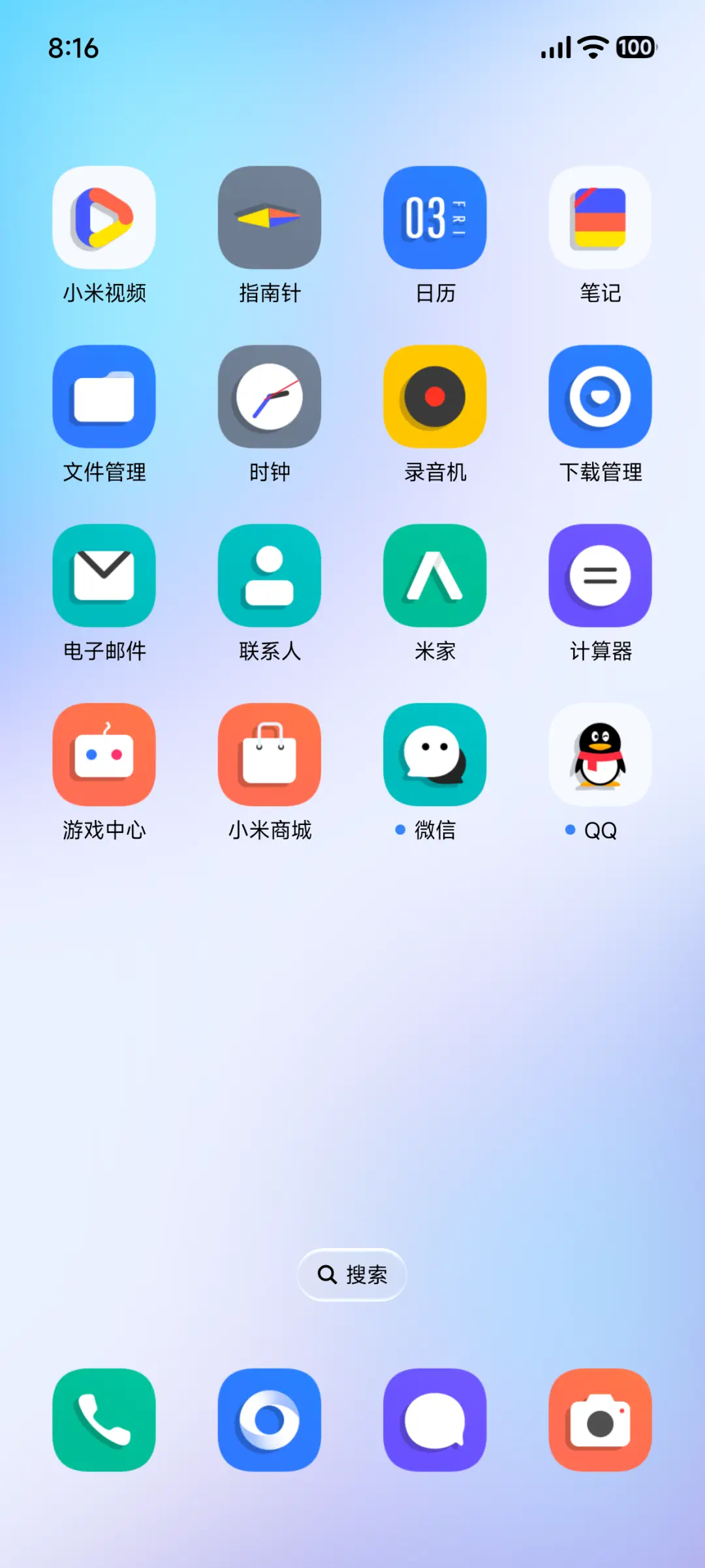The image size is (705, 1568).
Task: Launch the 文件管理 file manager
Action: pyautogui.click(x=104, y=396)
